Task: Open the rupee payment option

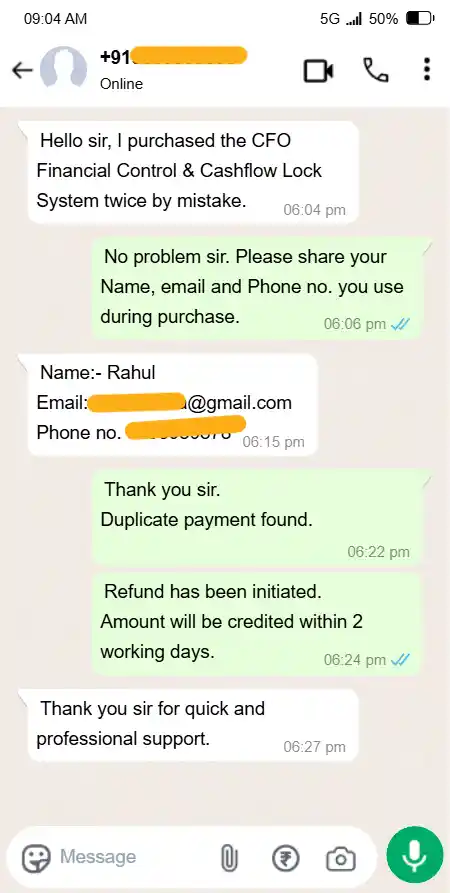Action: pyautogui.click(x=285, y=858)
